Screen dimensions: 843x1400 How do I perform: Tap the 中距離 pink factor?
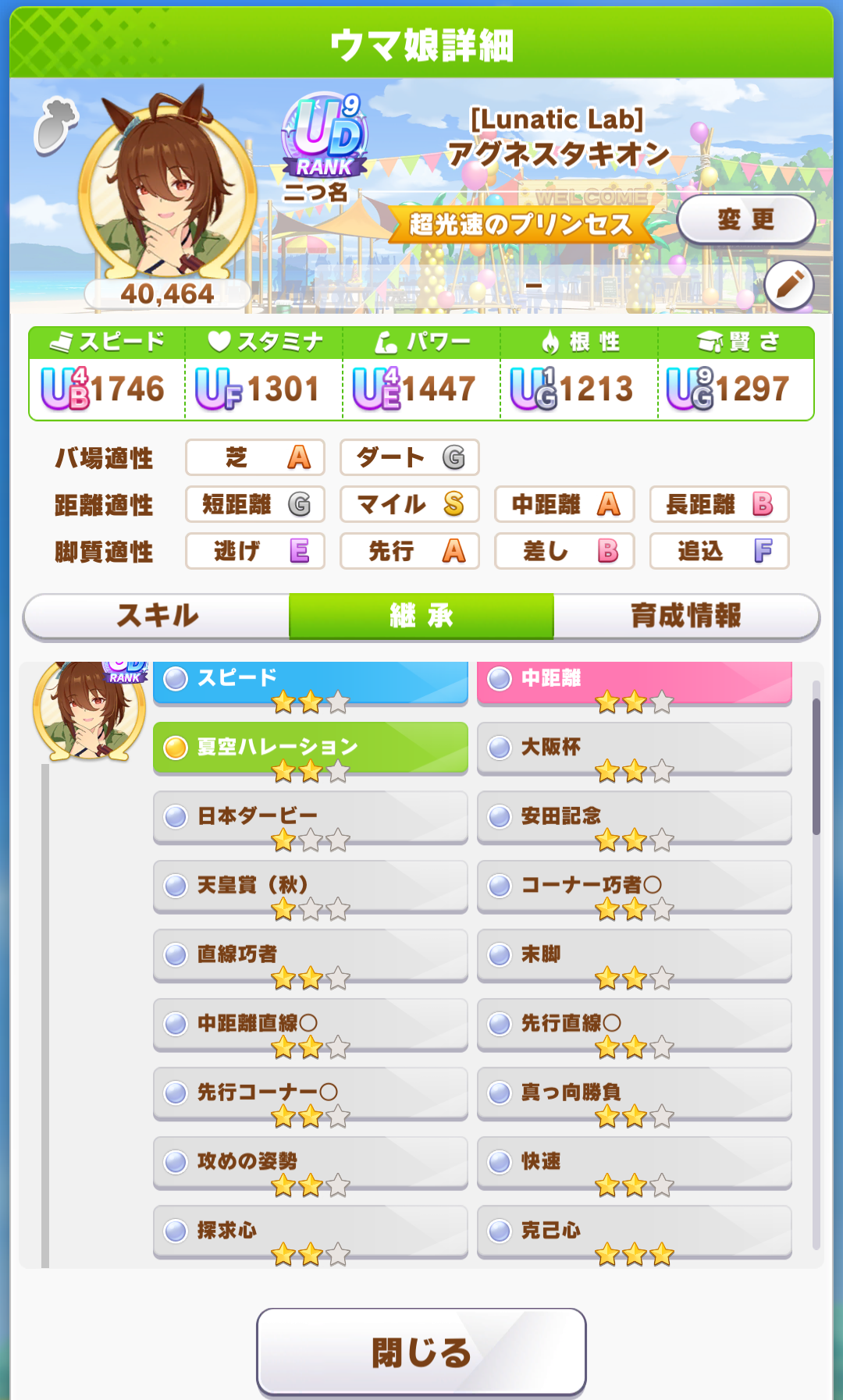tap(635, 682)
